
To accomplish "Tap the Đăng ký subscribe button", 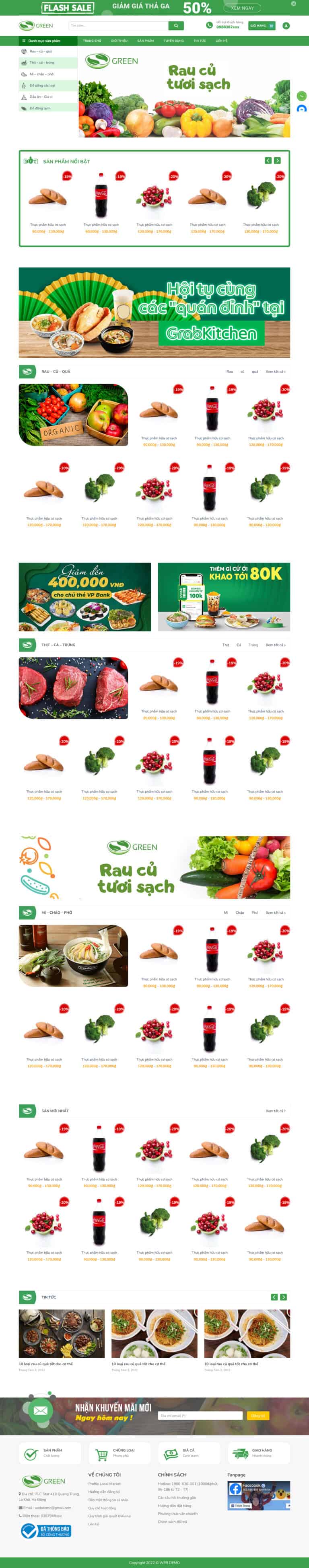I will coord(258,1416).
